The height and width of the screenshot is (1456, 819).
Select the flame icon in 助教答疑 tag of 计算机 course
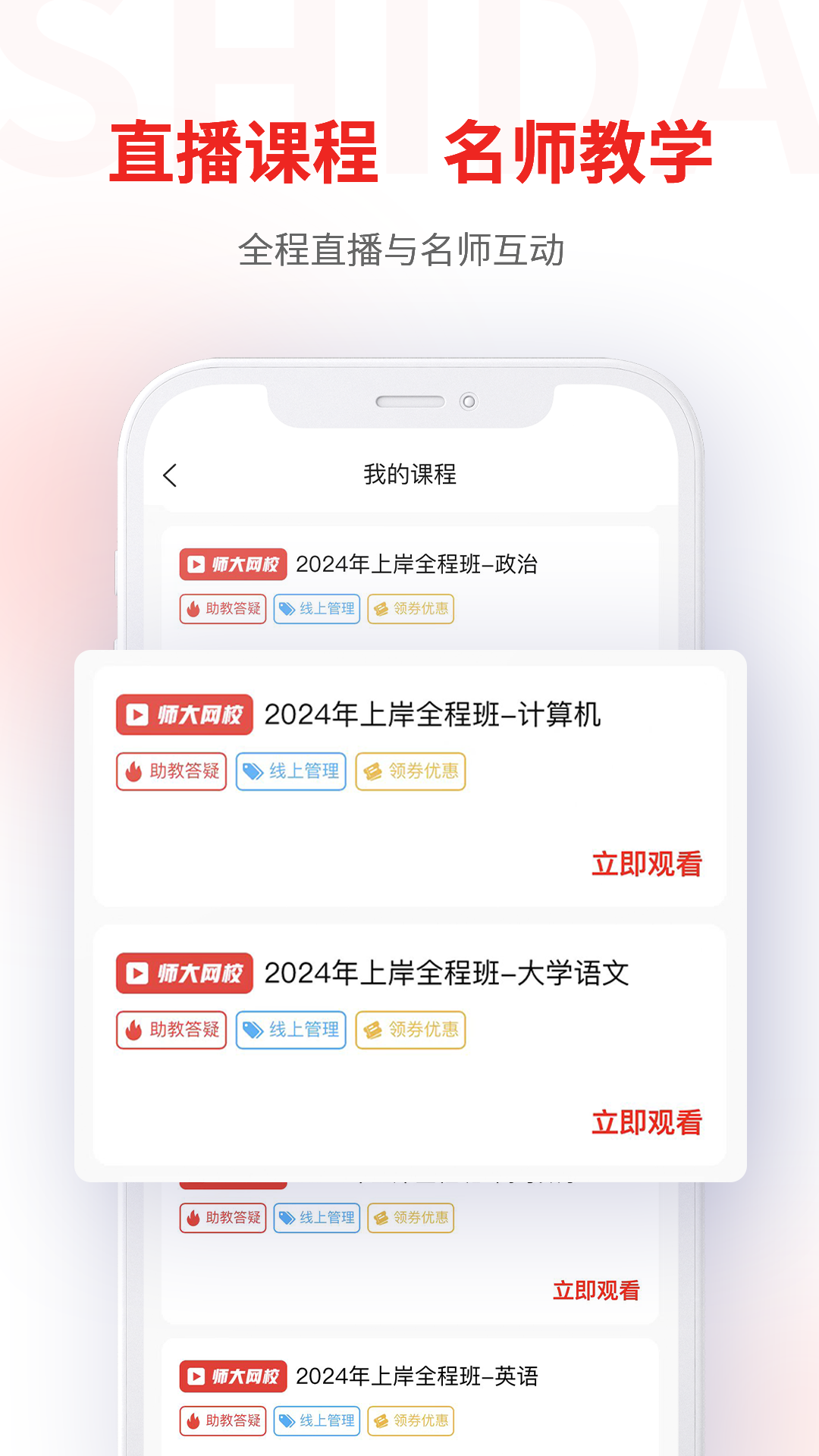tap(135, 771)
